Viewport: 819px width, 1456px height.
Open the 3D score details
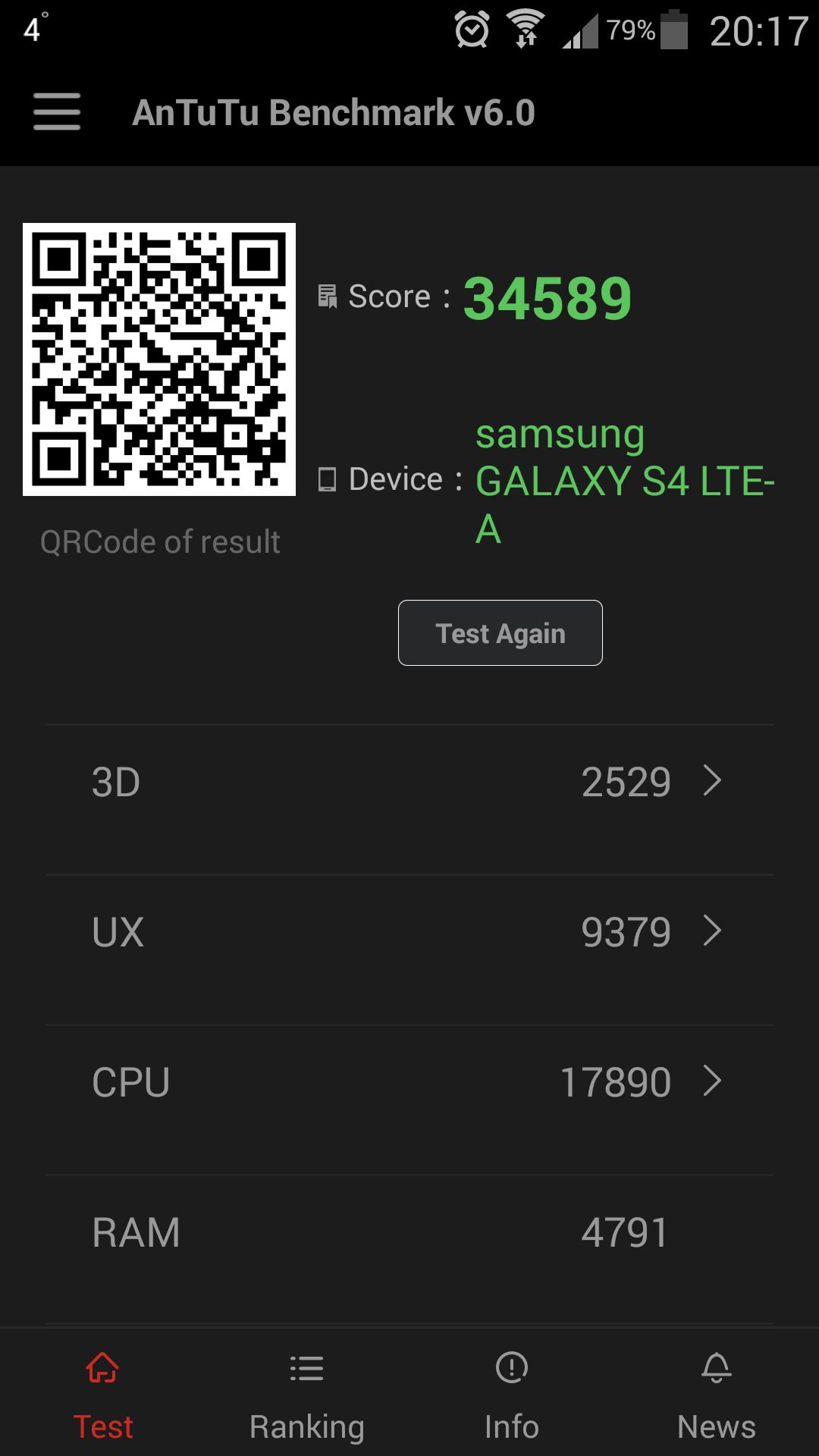pyautogui.click(x=409, y=782)
